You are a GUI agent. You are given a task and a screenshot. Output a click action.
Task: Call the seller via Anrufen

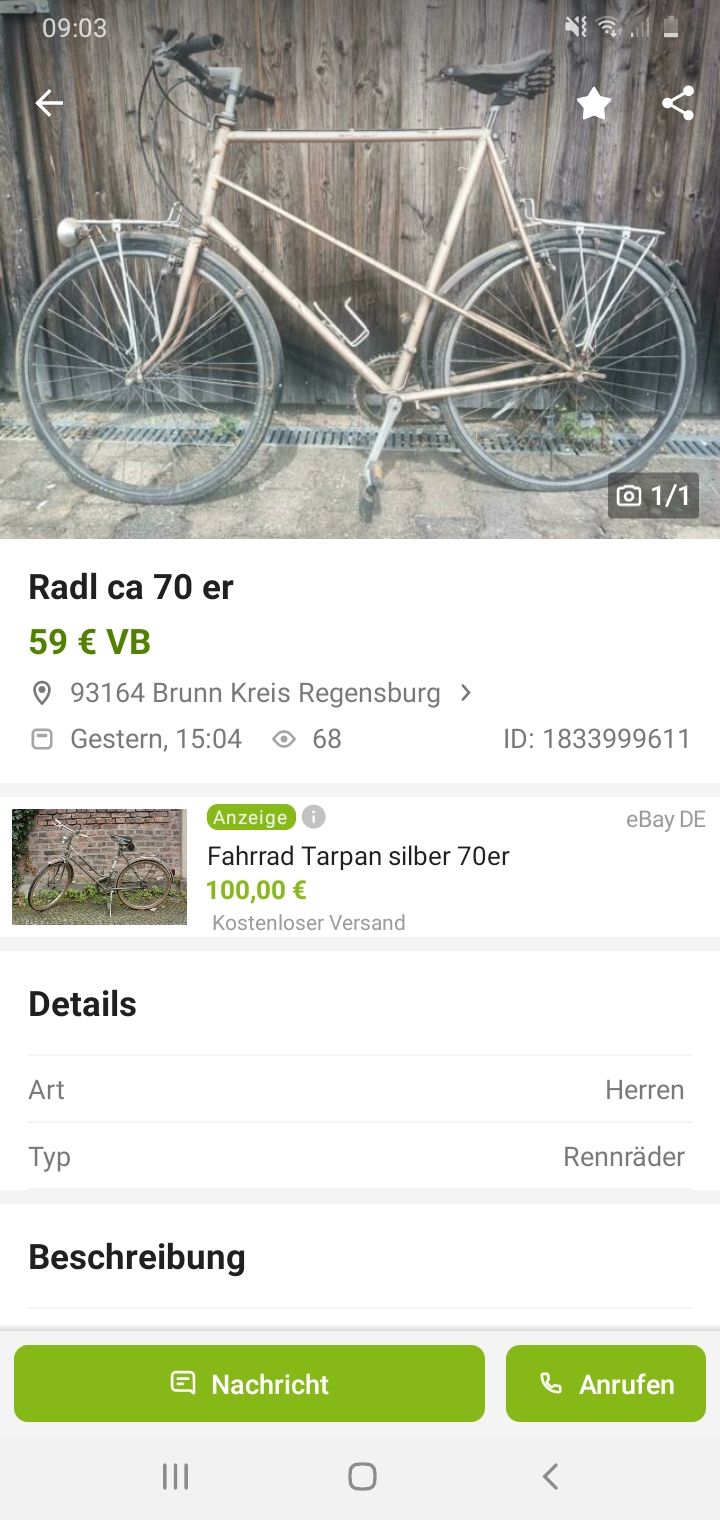click(x=606, y=1384)
